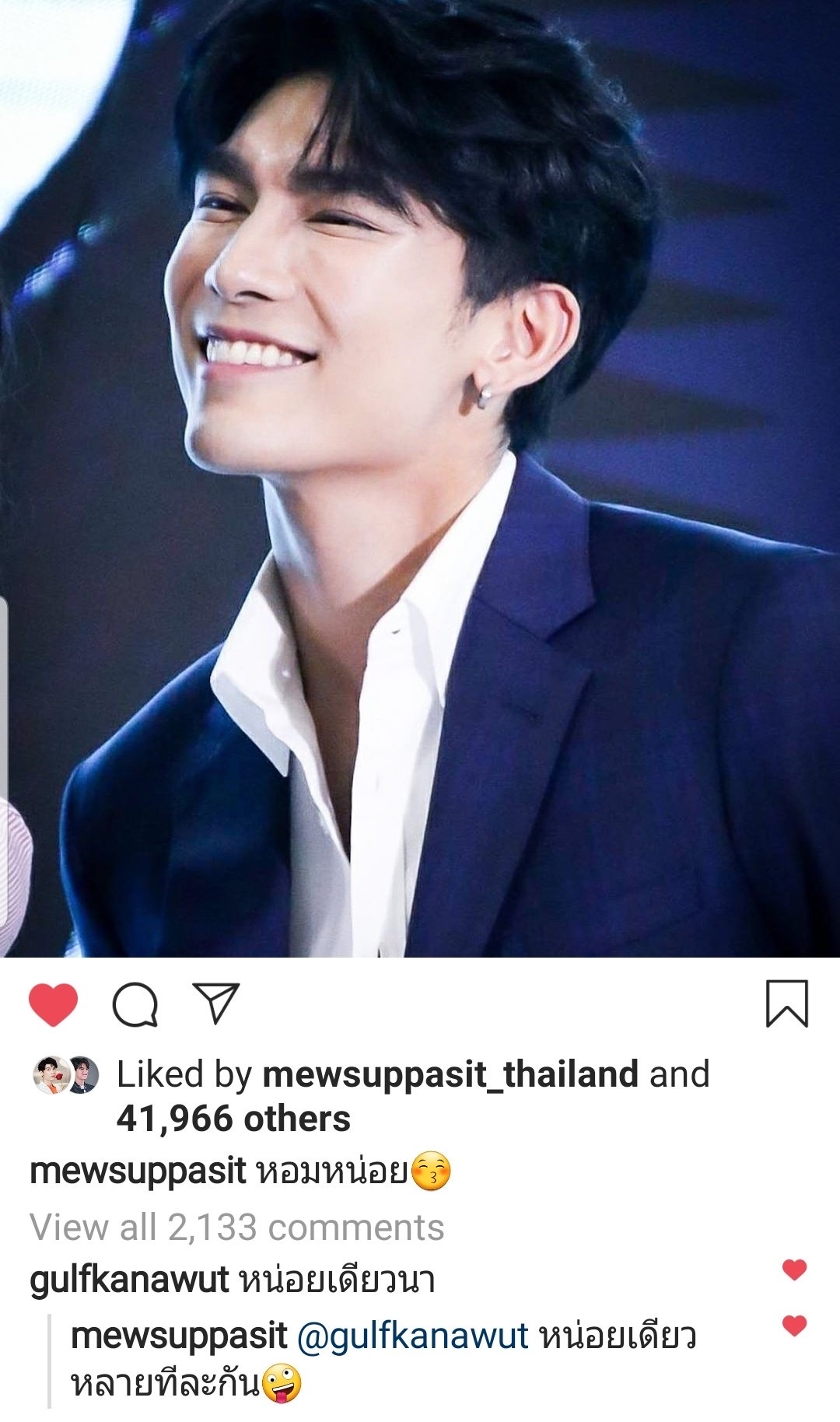The width and height of the screenshot is (840, 1422).
Task: Open mewsuppasit's profile from the caption
Action: (x=138, y=1172)
